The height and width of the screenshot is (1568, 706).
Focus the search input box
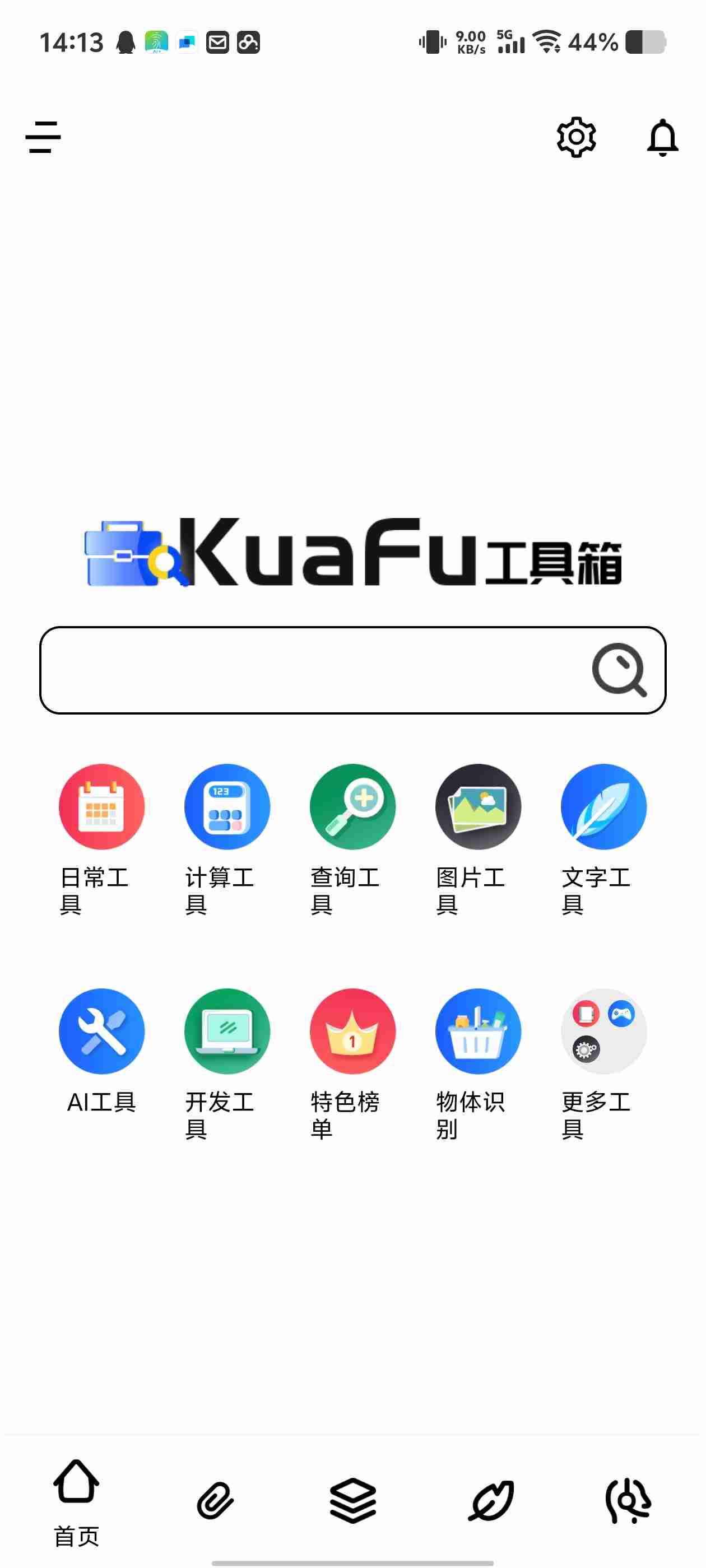coord(305,670)
